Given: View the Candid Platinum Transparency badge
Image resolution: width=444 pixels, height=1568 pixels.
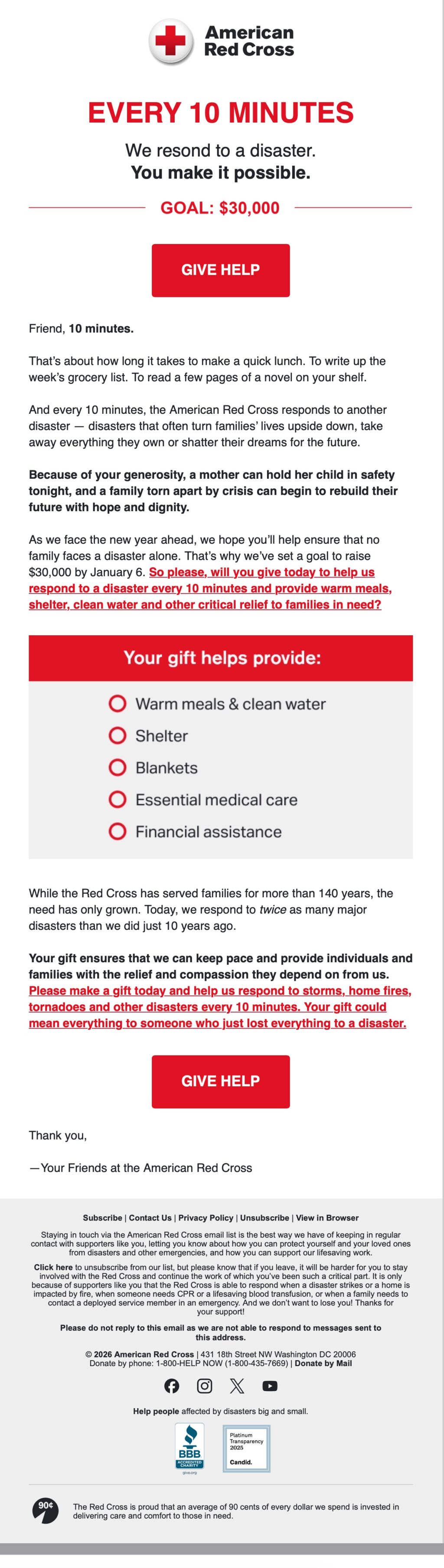Looking at the screenshot, I should tap(246, 1448).
